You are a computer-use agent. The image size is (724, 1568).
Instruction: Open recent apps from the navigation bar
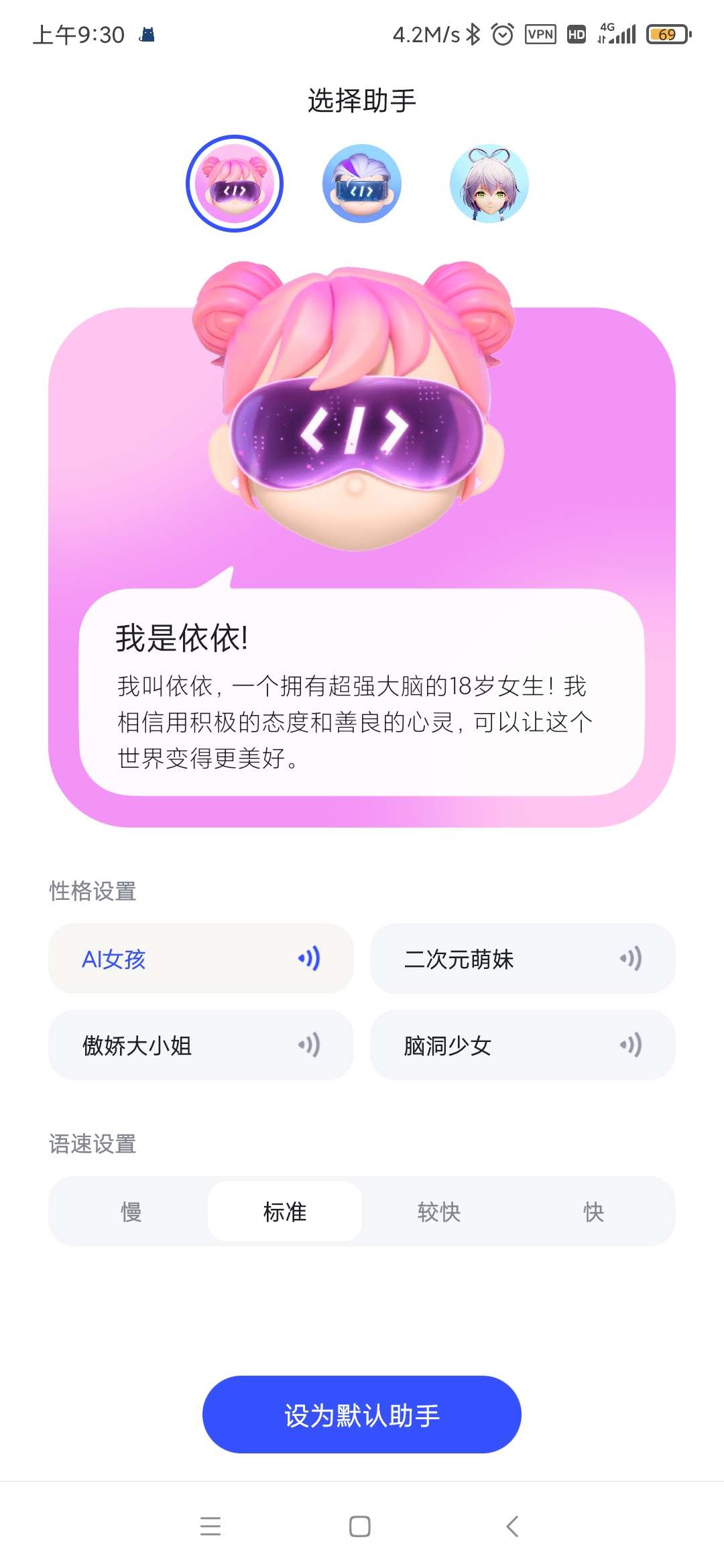210,1526
